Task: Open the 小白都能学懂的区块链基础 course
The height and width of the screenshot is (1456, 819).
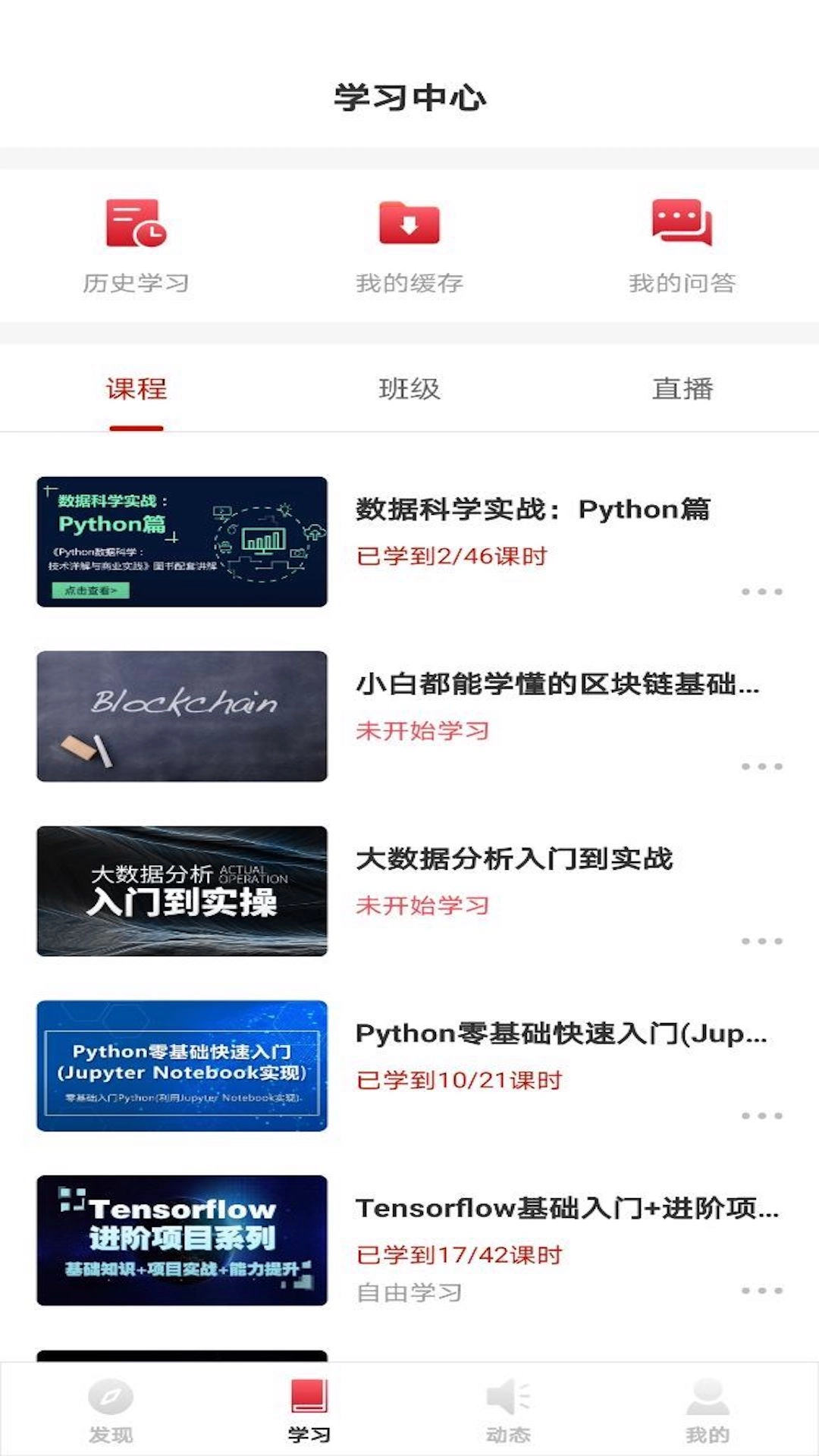Action: (557, 685)
